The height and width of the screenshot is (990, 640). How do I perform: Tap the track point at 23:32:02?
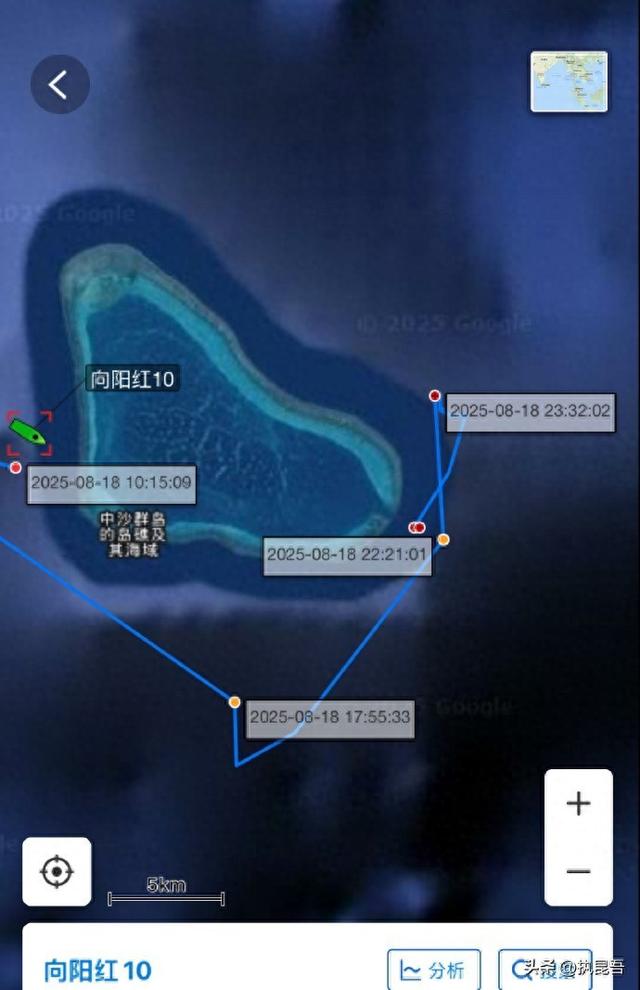click(x=435, y=396)
